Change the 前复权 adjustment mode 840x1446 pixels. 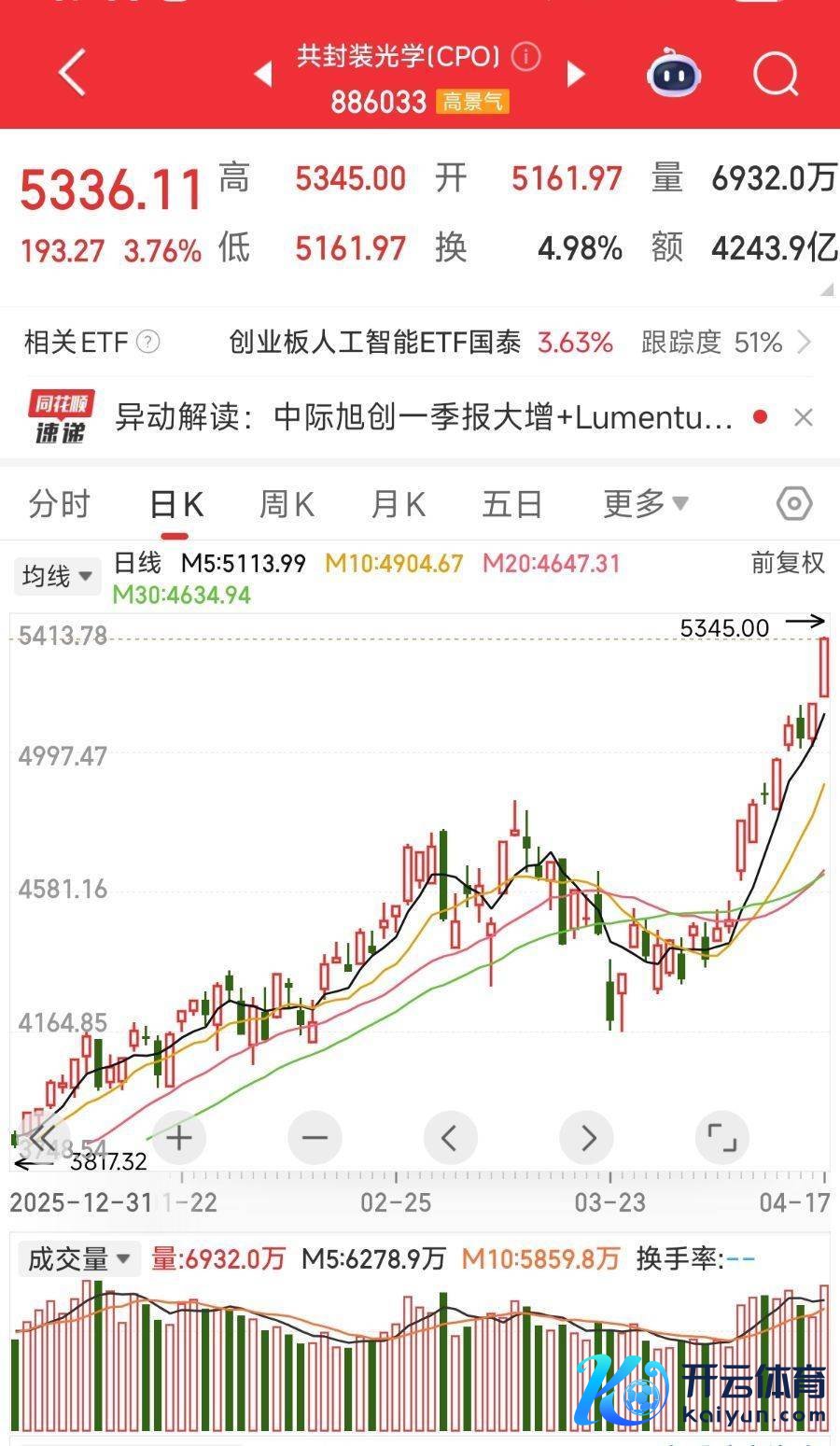788,563
